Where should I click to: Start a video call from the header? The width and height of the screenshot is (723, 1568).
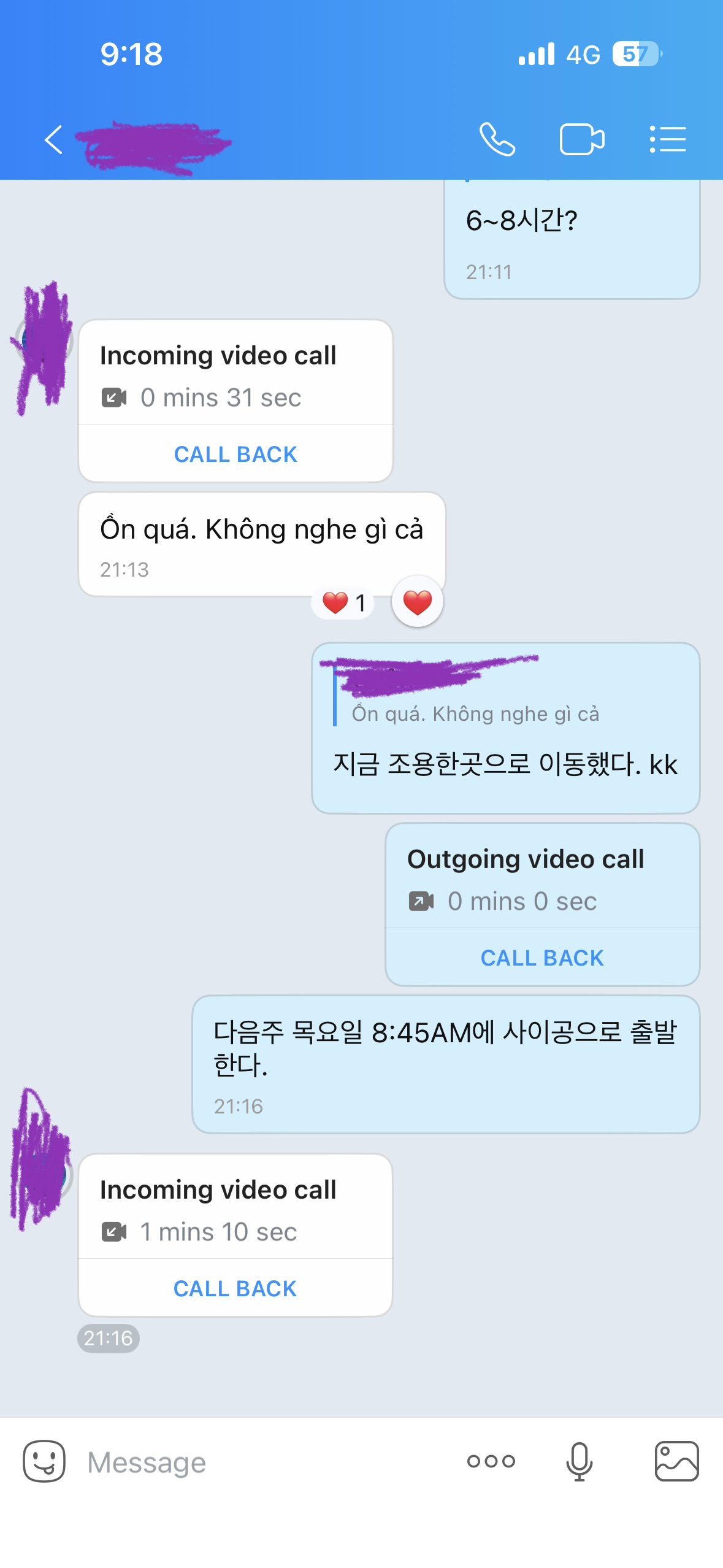581,140
